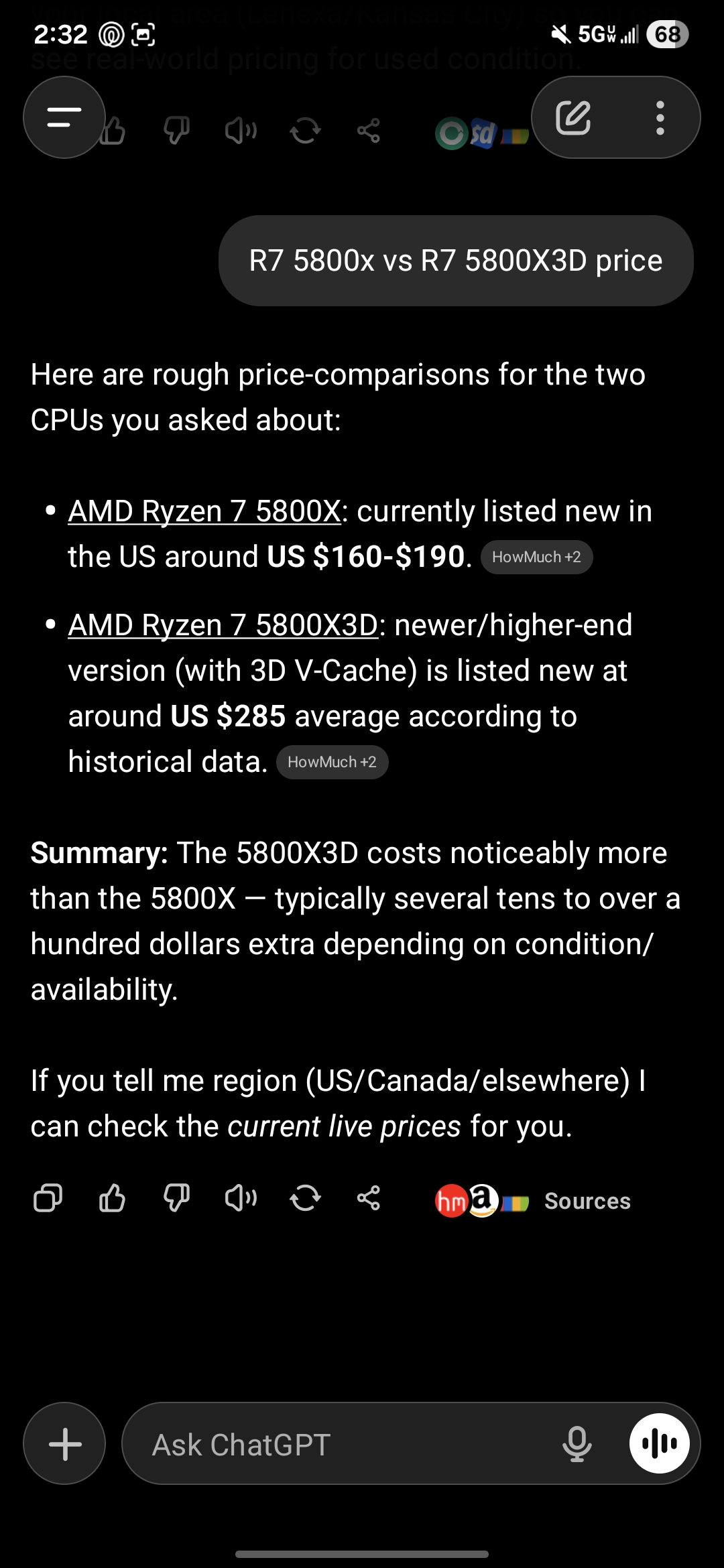
Task: Share the price comparison response
Action: tap(369, 1198)
